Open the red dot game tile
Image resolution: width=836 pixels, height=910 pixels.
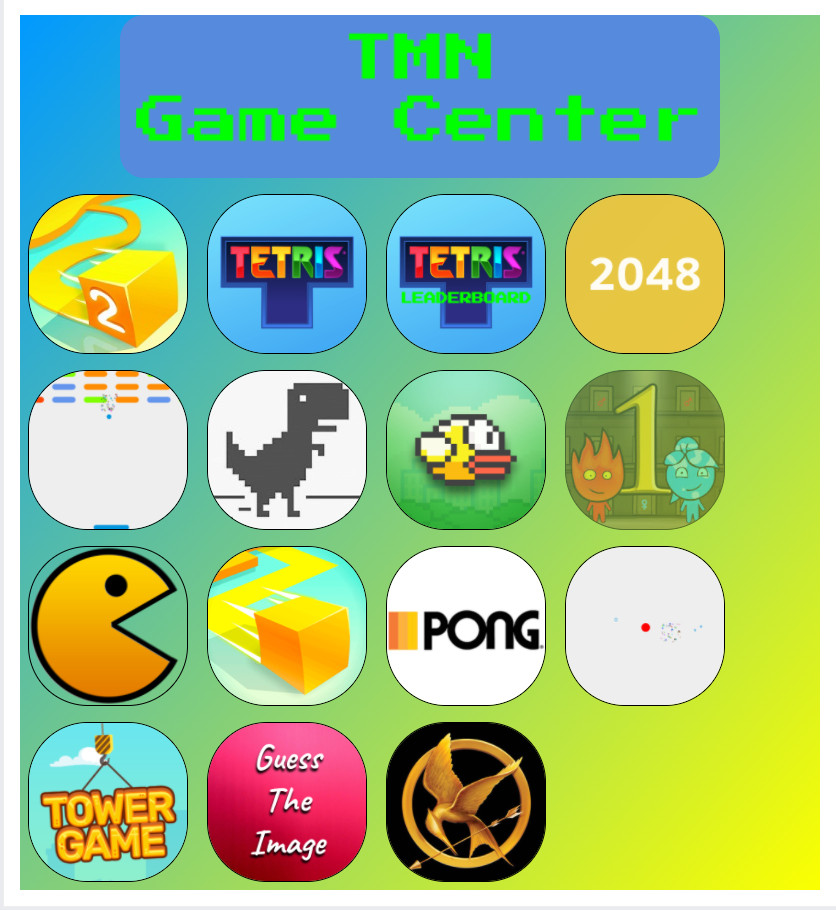point(645,626)
